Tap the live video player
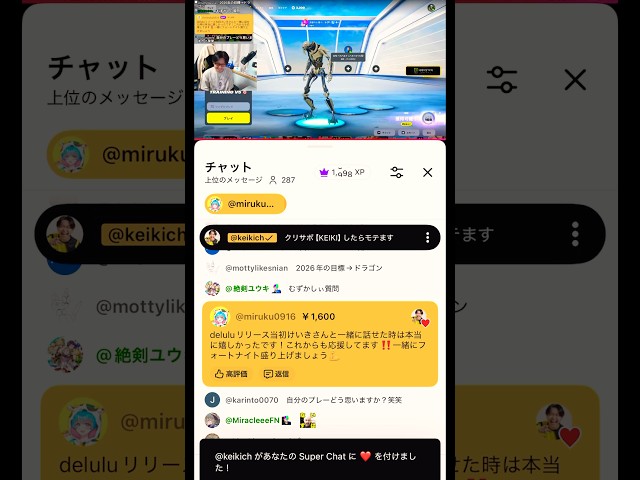 click(320, 69)
